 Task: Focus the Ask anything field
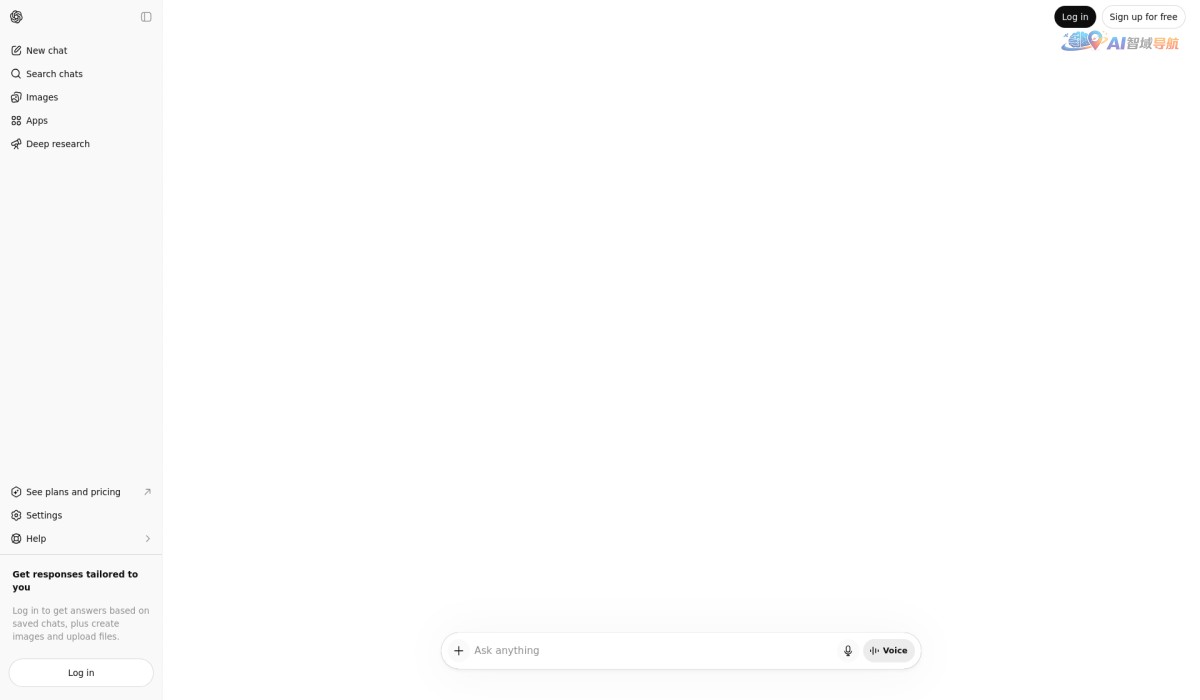(650, 651)
